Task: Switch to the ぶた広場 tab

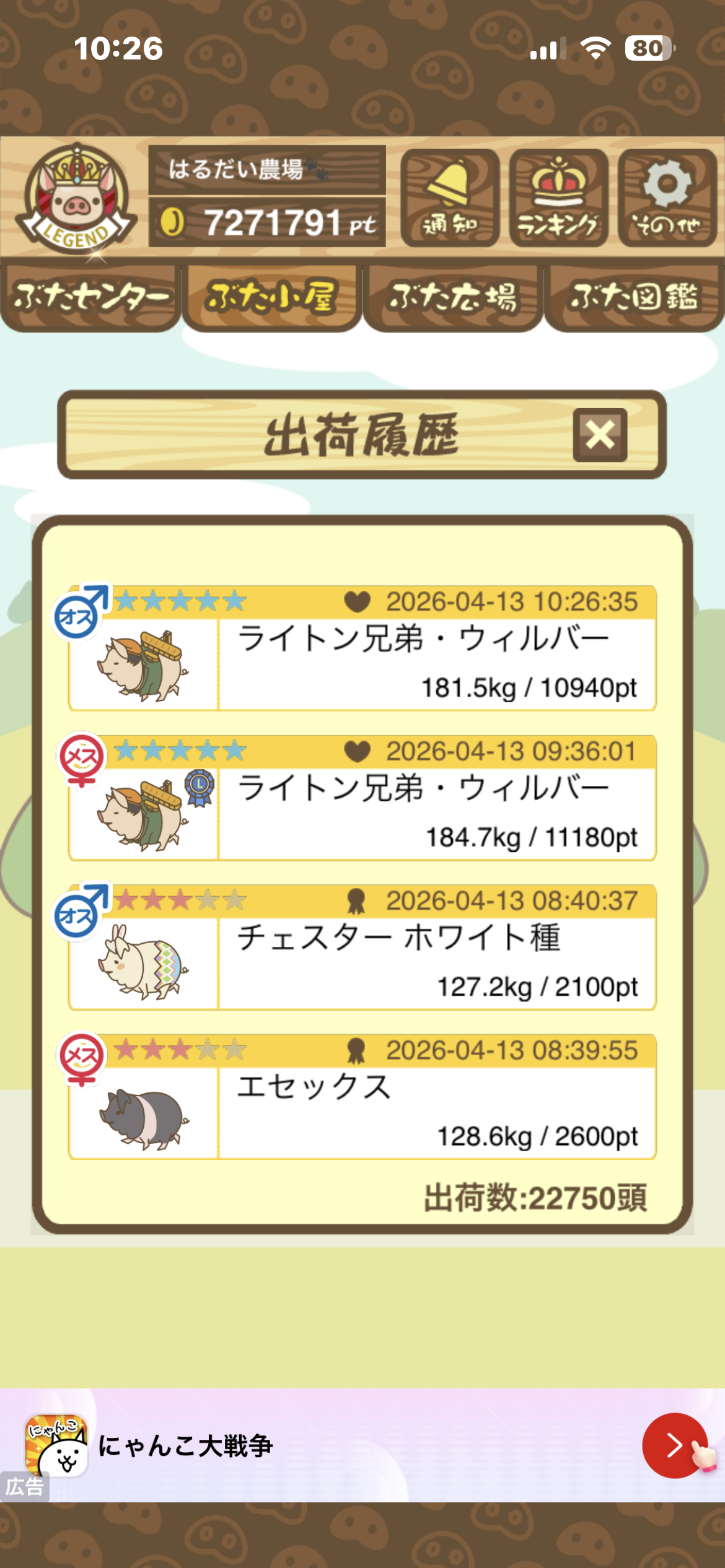Action: coord(453,298)
